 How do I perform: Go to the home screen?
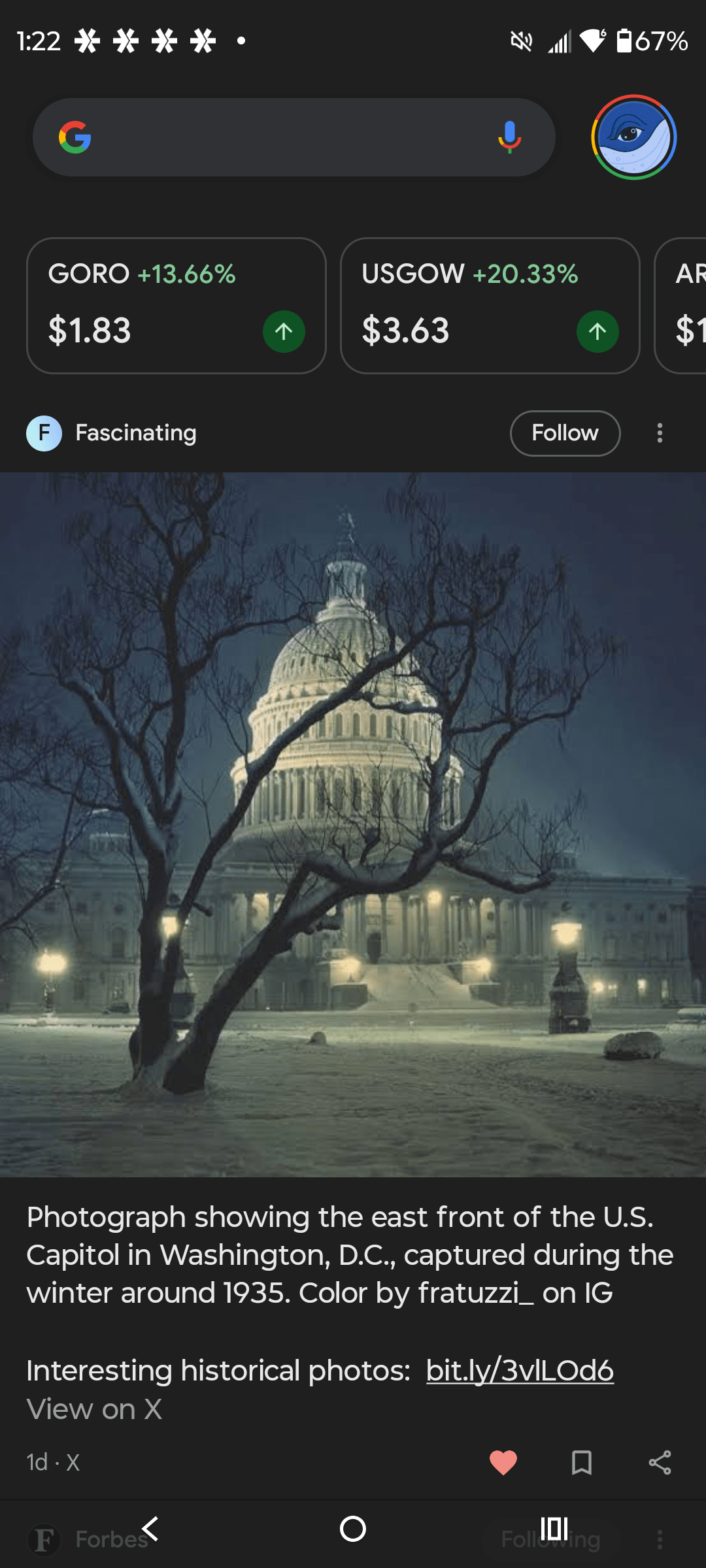[353, 1529]
